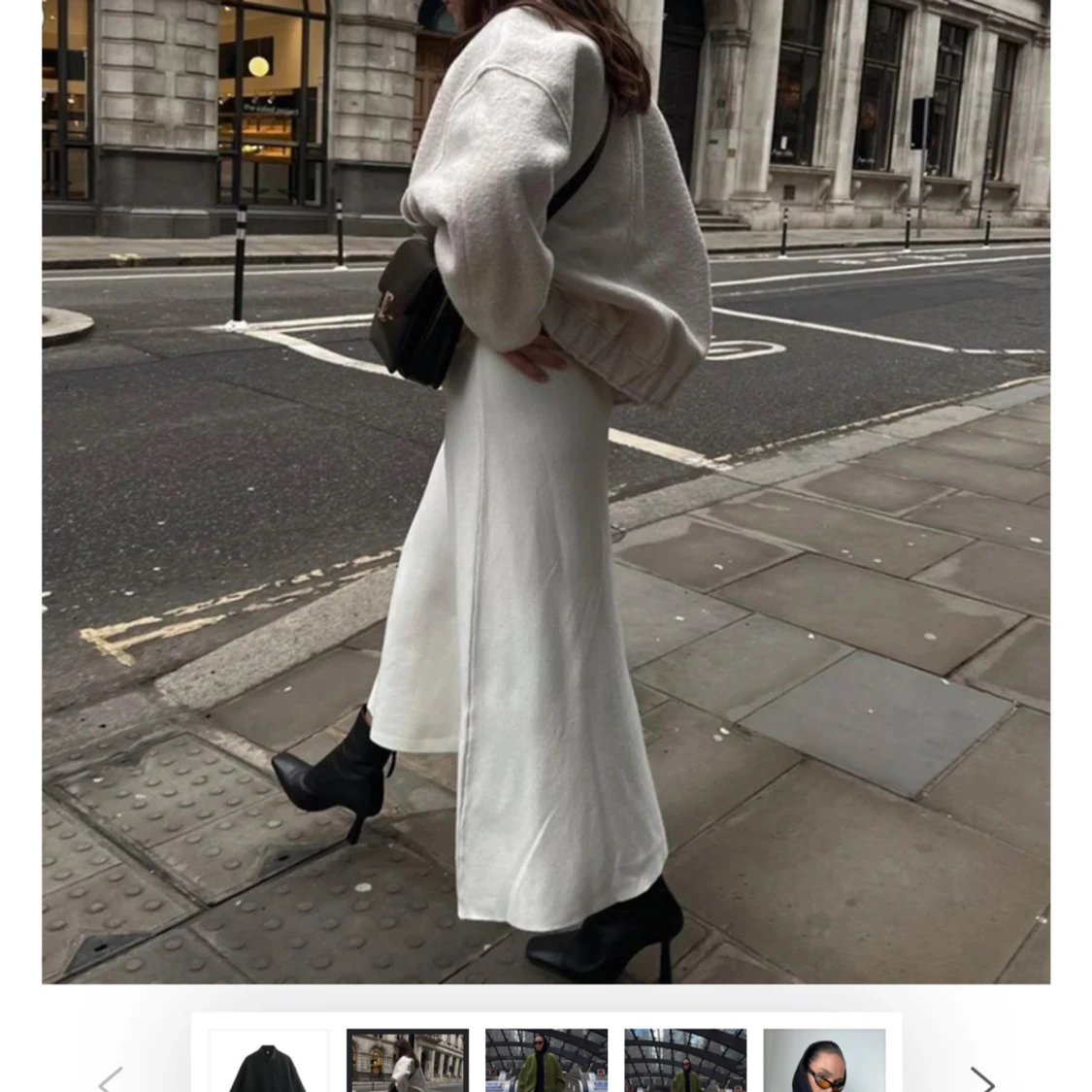Select the first green coat escalator thumbnail
1092x1092 pixels.
coord(546,1061)
